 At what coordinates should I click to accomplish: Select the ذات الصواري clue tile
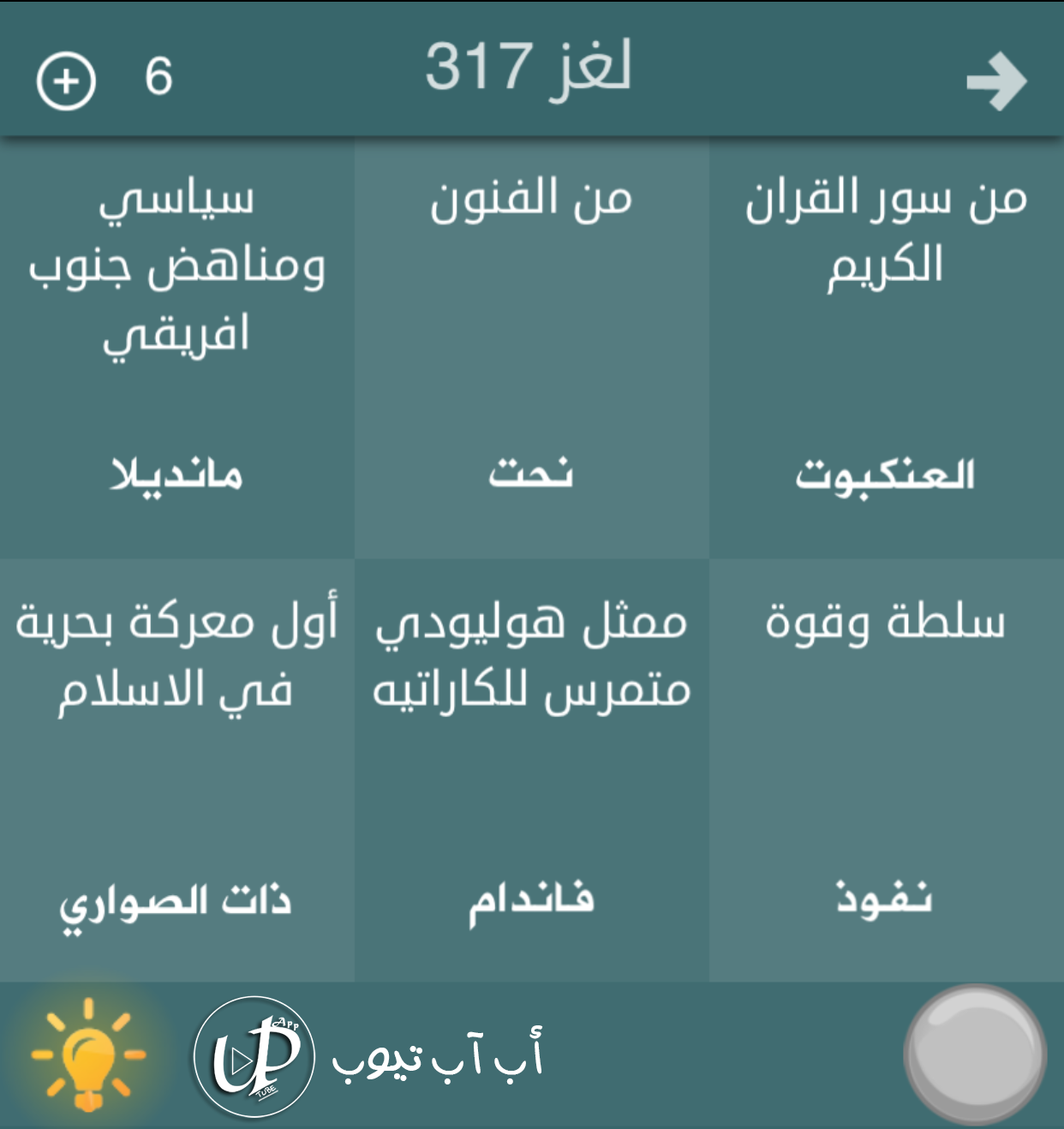pos(177,771)
